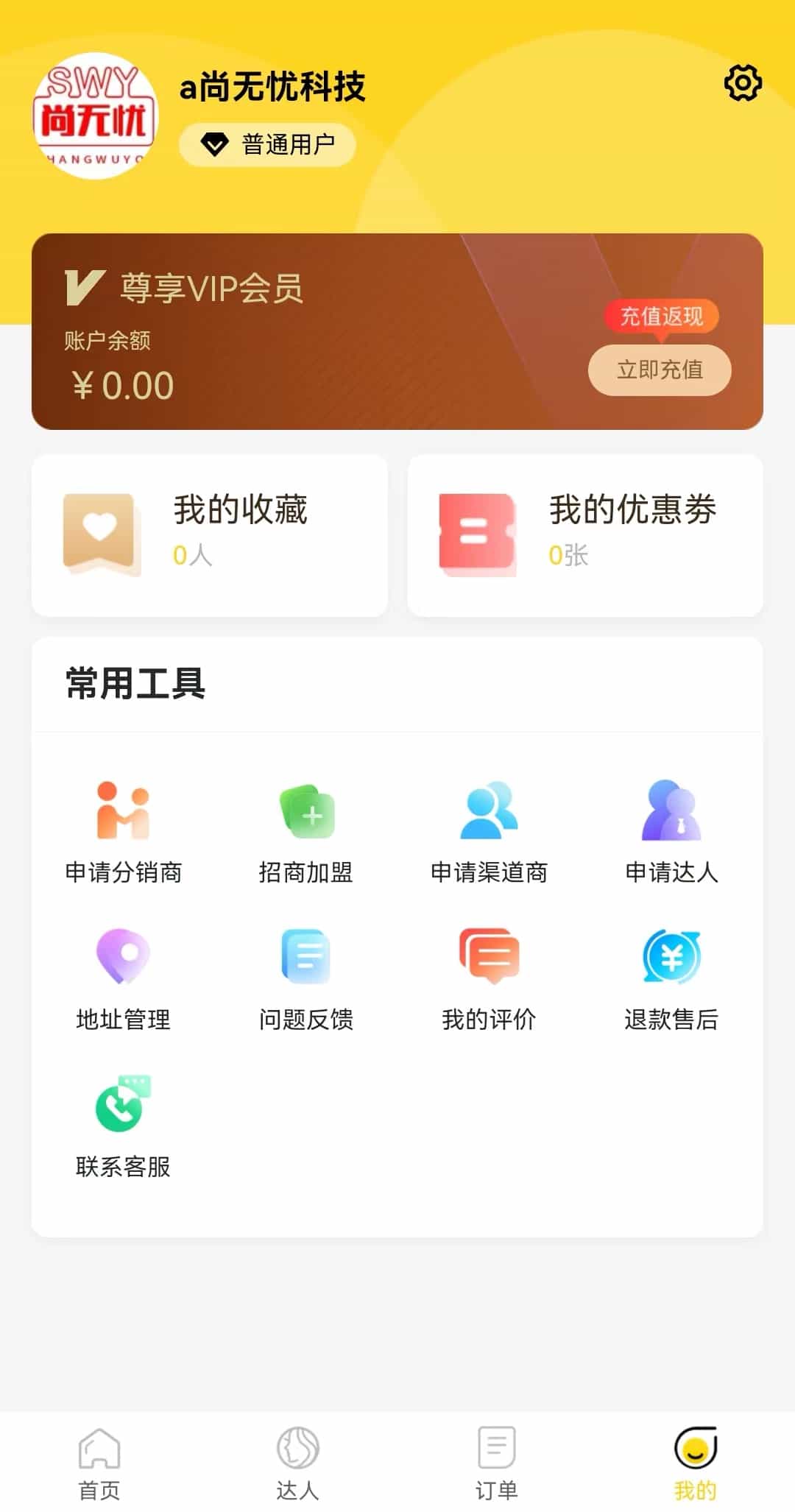The width and height of the screenshot is (795, 1512).
Task: Tap the 普通用户 membership badge
Action: (267, 144)
